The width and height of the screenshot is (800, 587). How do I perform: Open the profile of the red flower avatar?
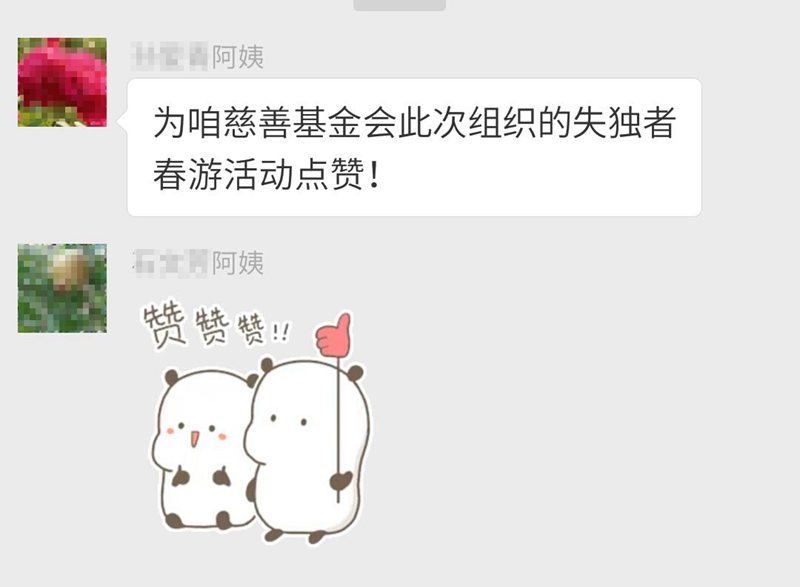62,82
